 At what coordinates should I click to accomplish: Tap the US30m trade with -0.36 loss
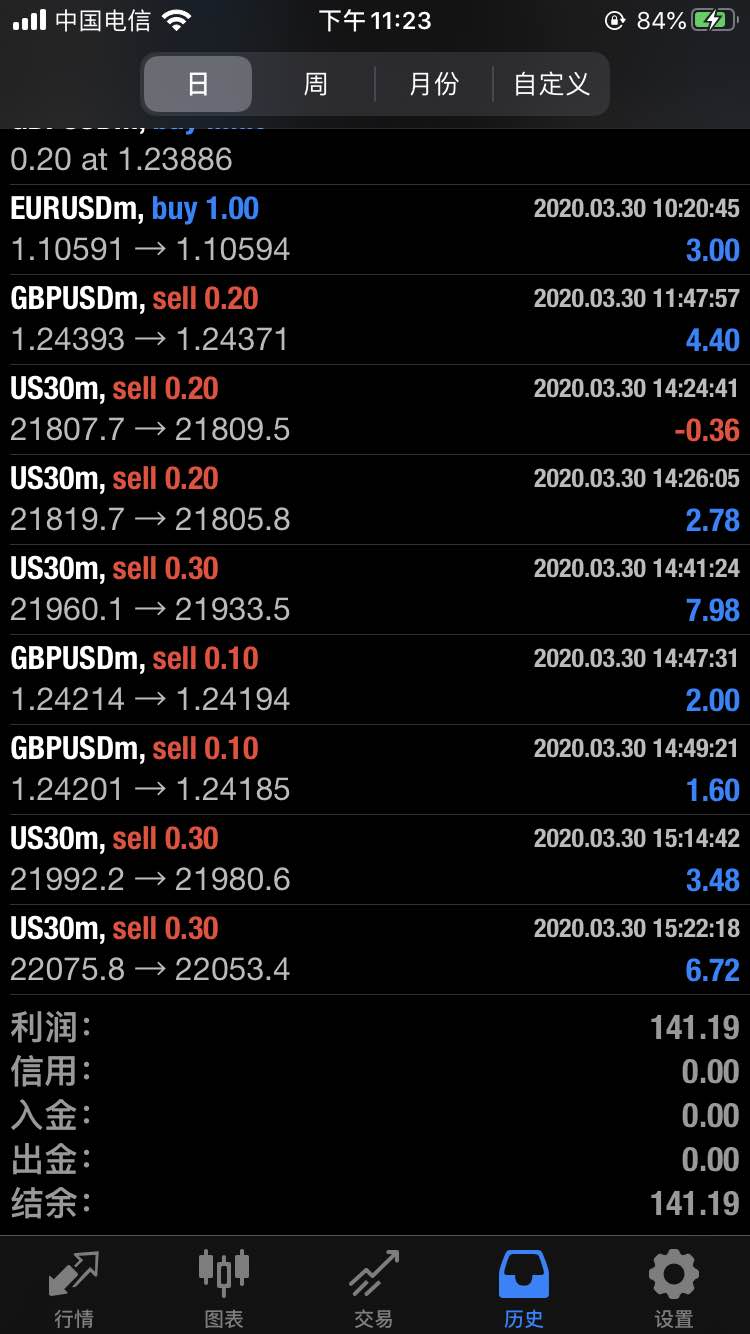(x=375, y=410)
